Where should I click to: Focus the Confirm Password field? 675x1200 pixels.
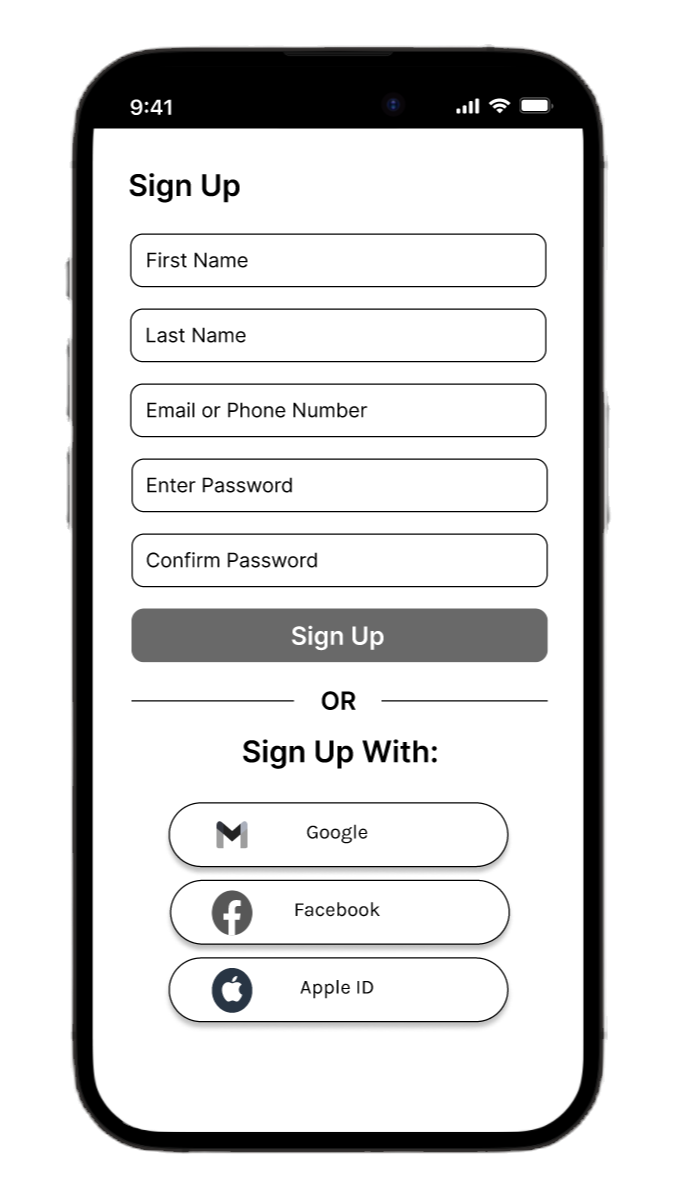coord(339,560)
